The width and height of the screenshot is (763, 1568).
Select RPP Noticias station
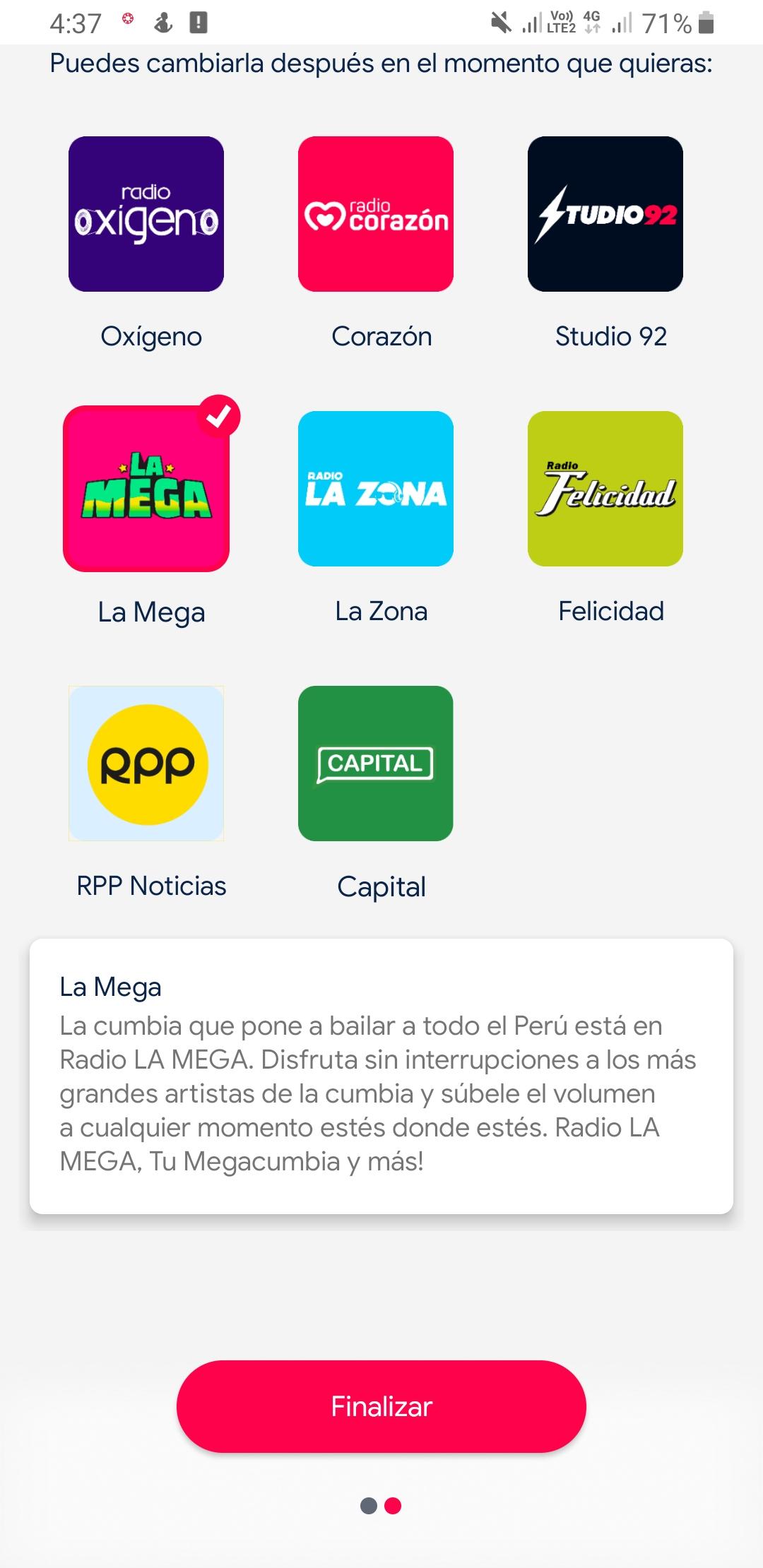pyautogui.click(x=146, y=764)
